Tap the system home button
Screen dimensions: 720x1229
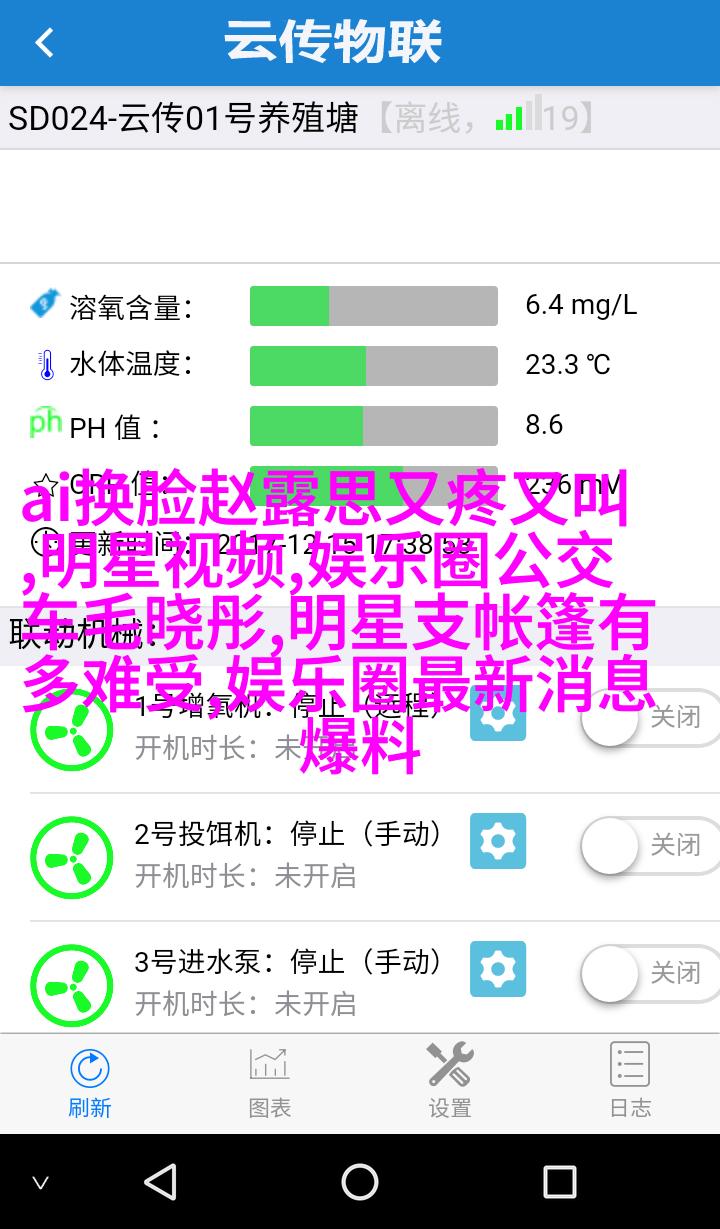(x=360, y=1182)
